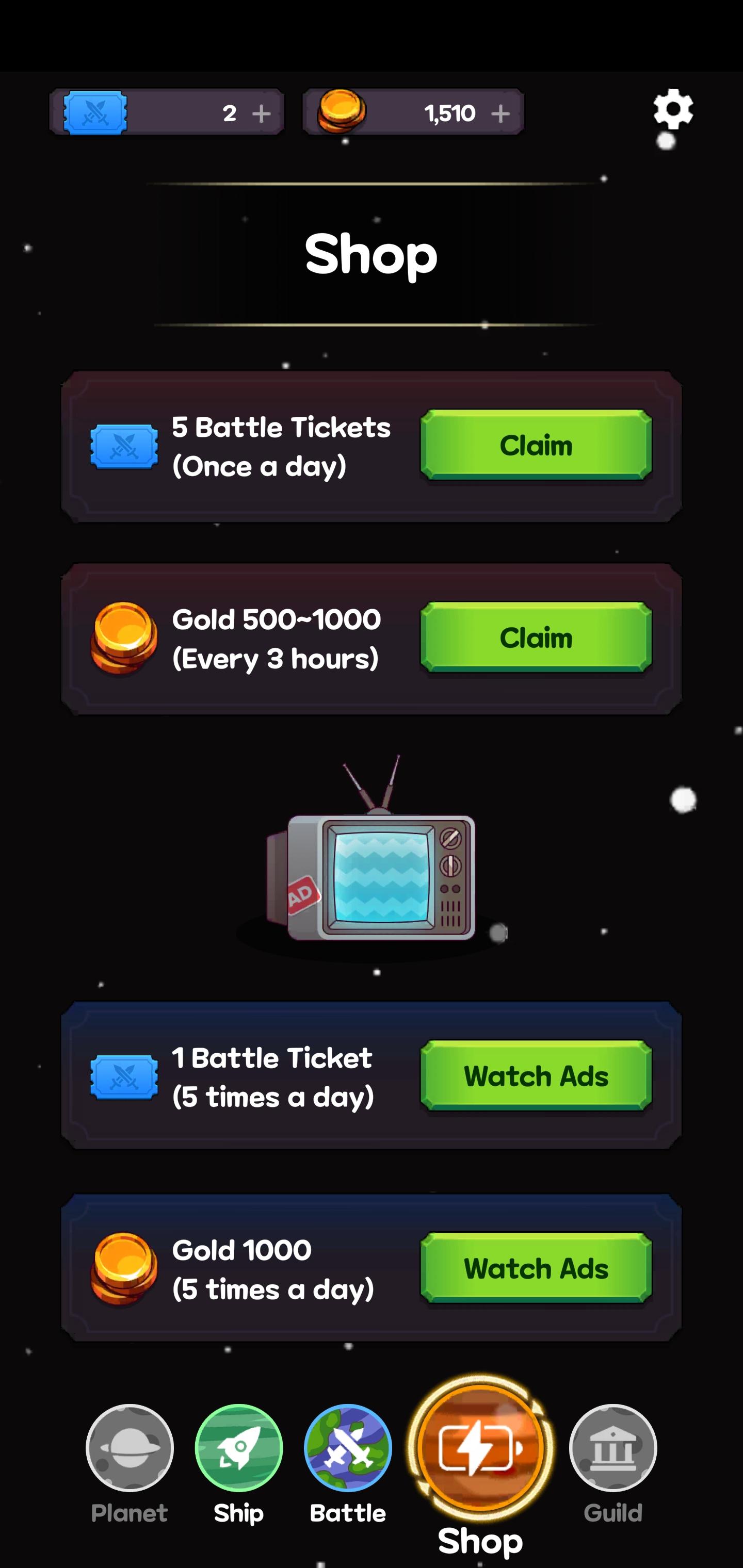Watch Ads for Gold 1000
The height and width of the screenshot is (1568, 743).
(x=536, y=1268)
